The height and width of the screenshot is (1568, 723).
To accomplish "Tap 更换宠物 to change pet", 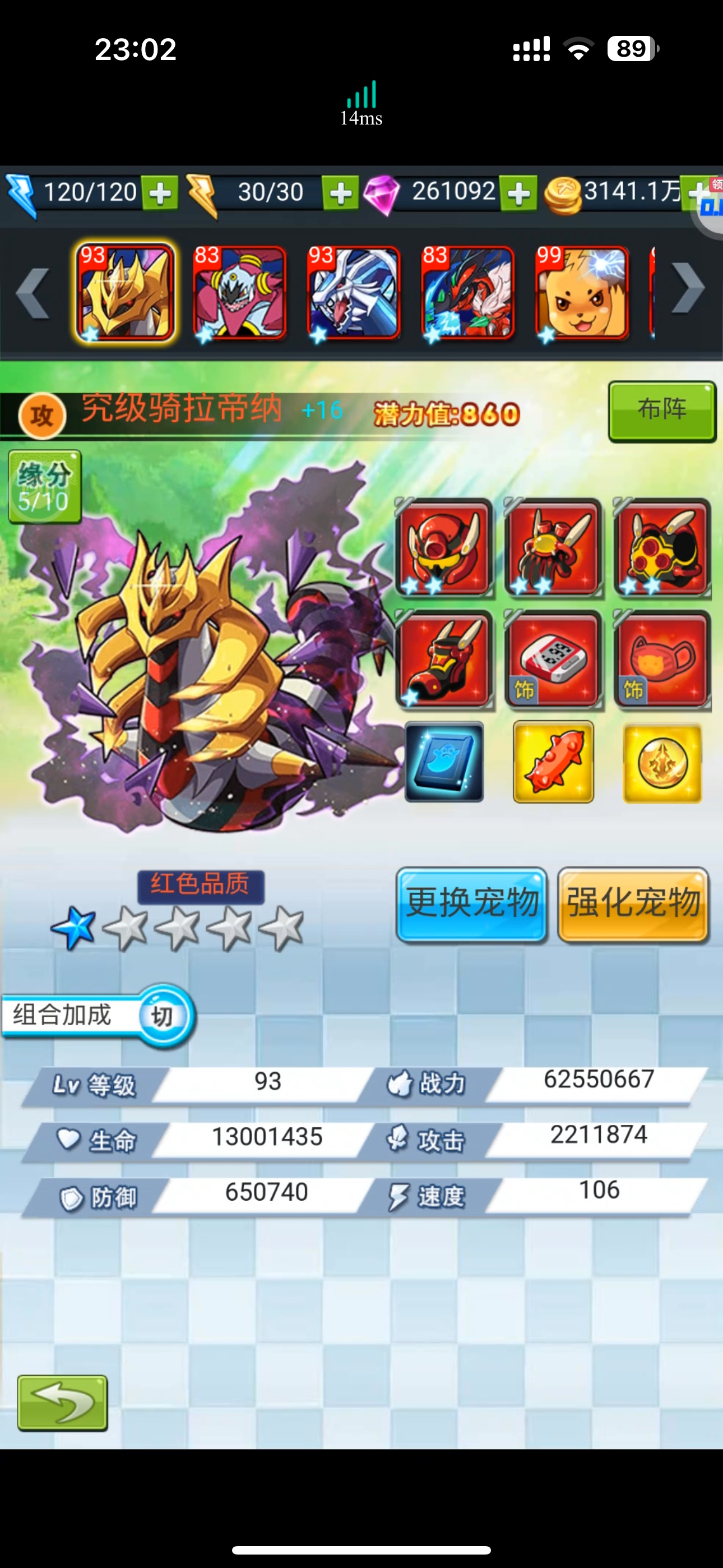I will coord(472,905).
